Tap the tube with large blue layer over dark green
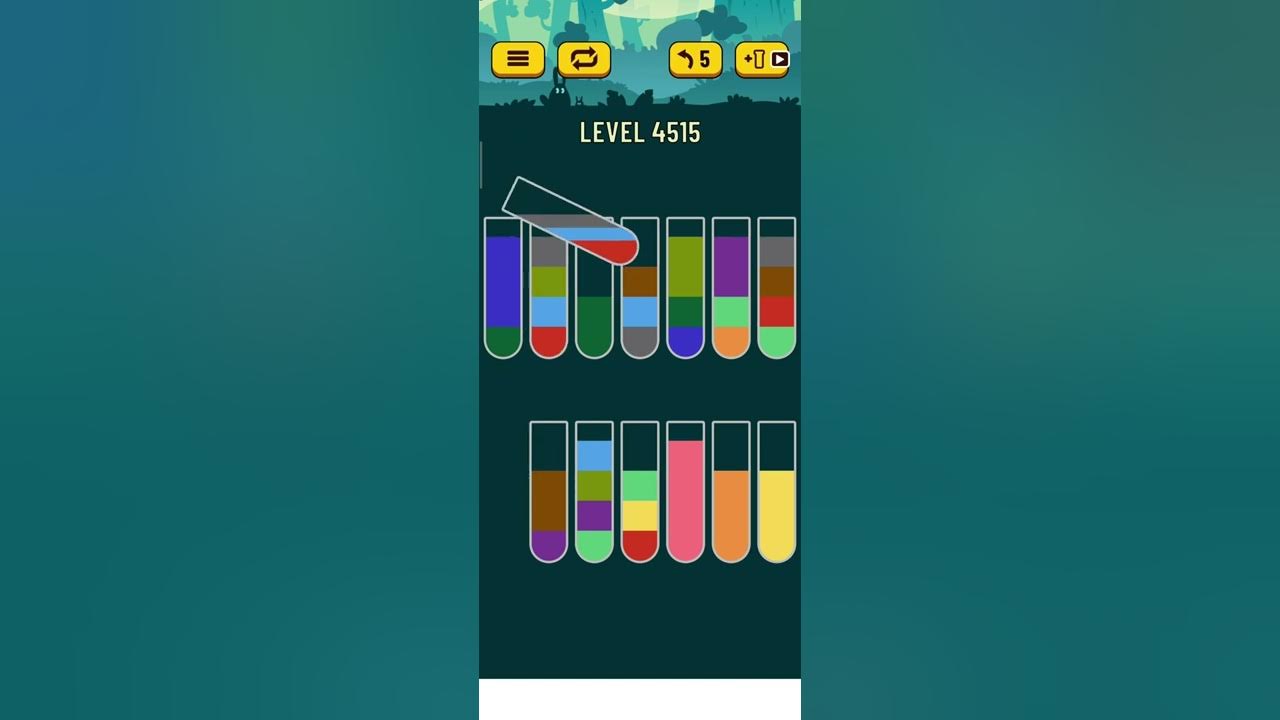The width and height of the screenshot is (1280, 720). coord(503,290)
